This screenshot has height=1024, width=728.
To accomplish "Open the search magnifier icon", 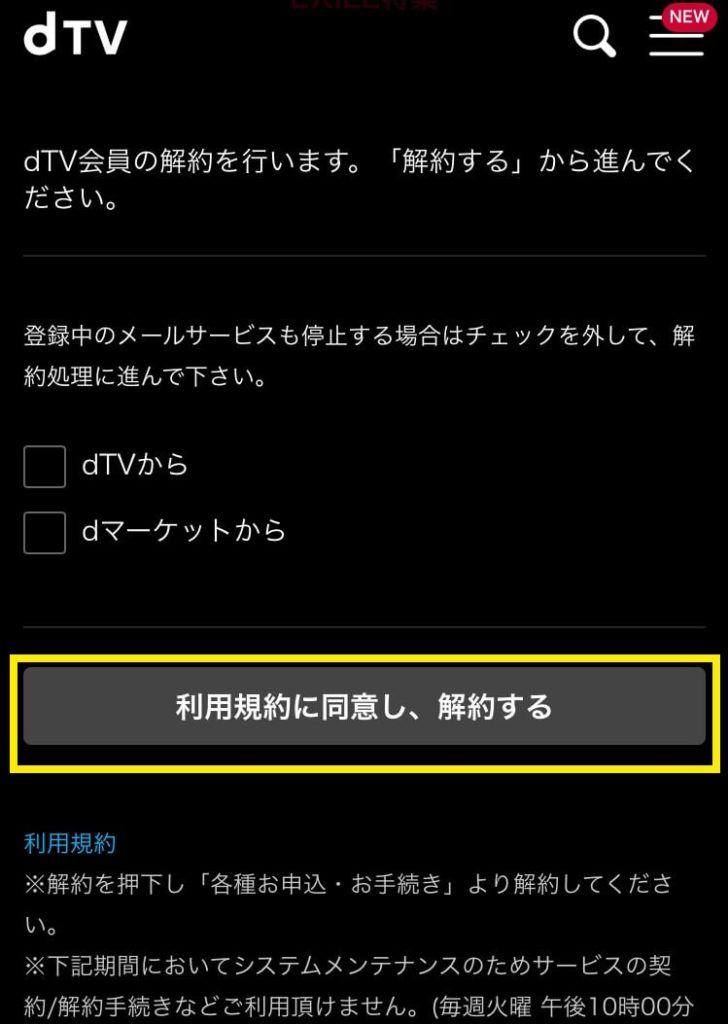I will (x=594, y=37).
